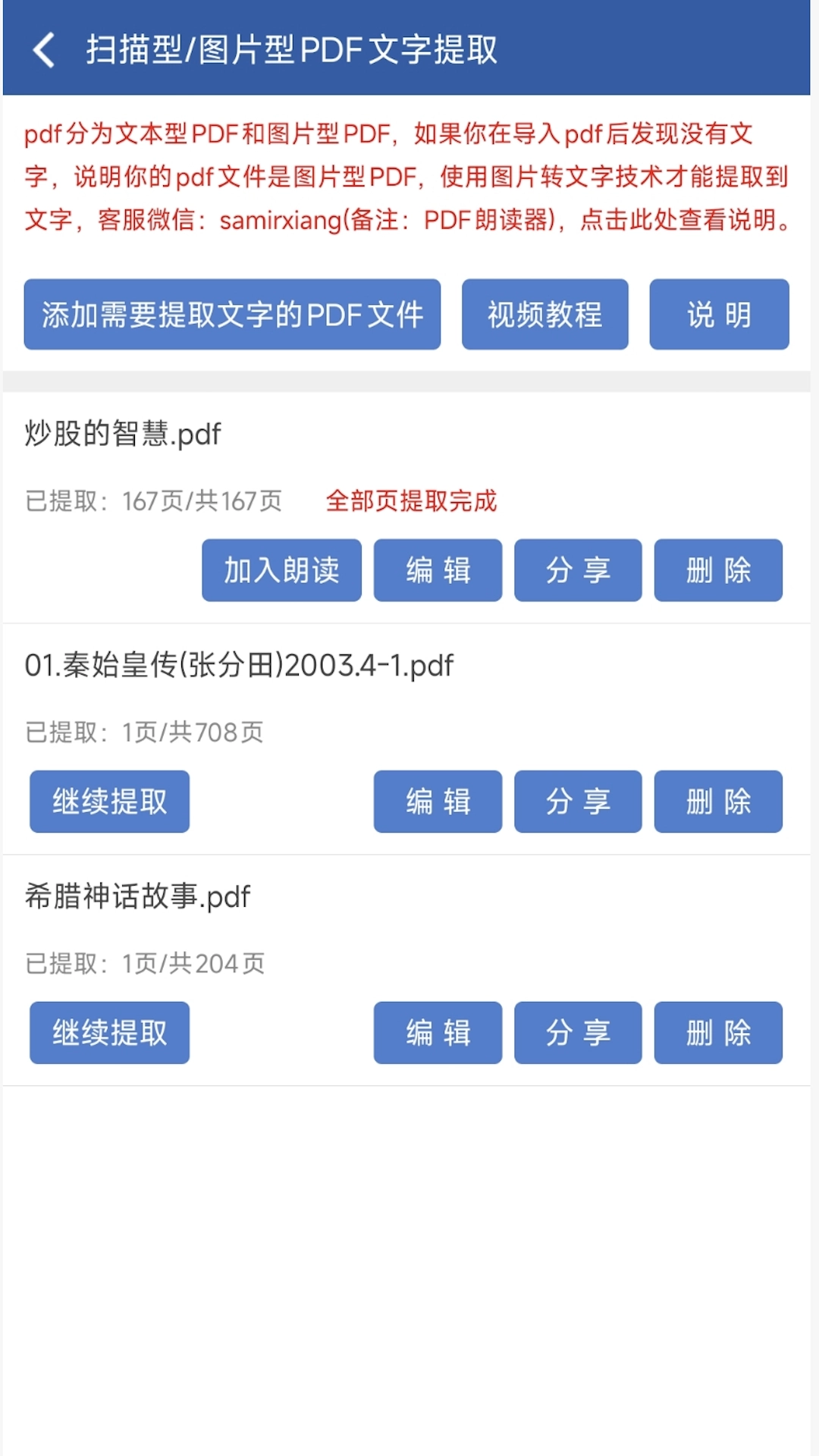The image size is (819, 1456).
Task: Open the 视频教程 video tutorial
Action: click(x=544, y=315)
